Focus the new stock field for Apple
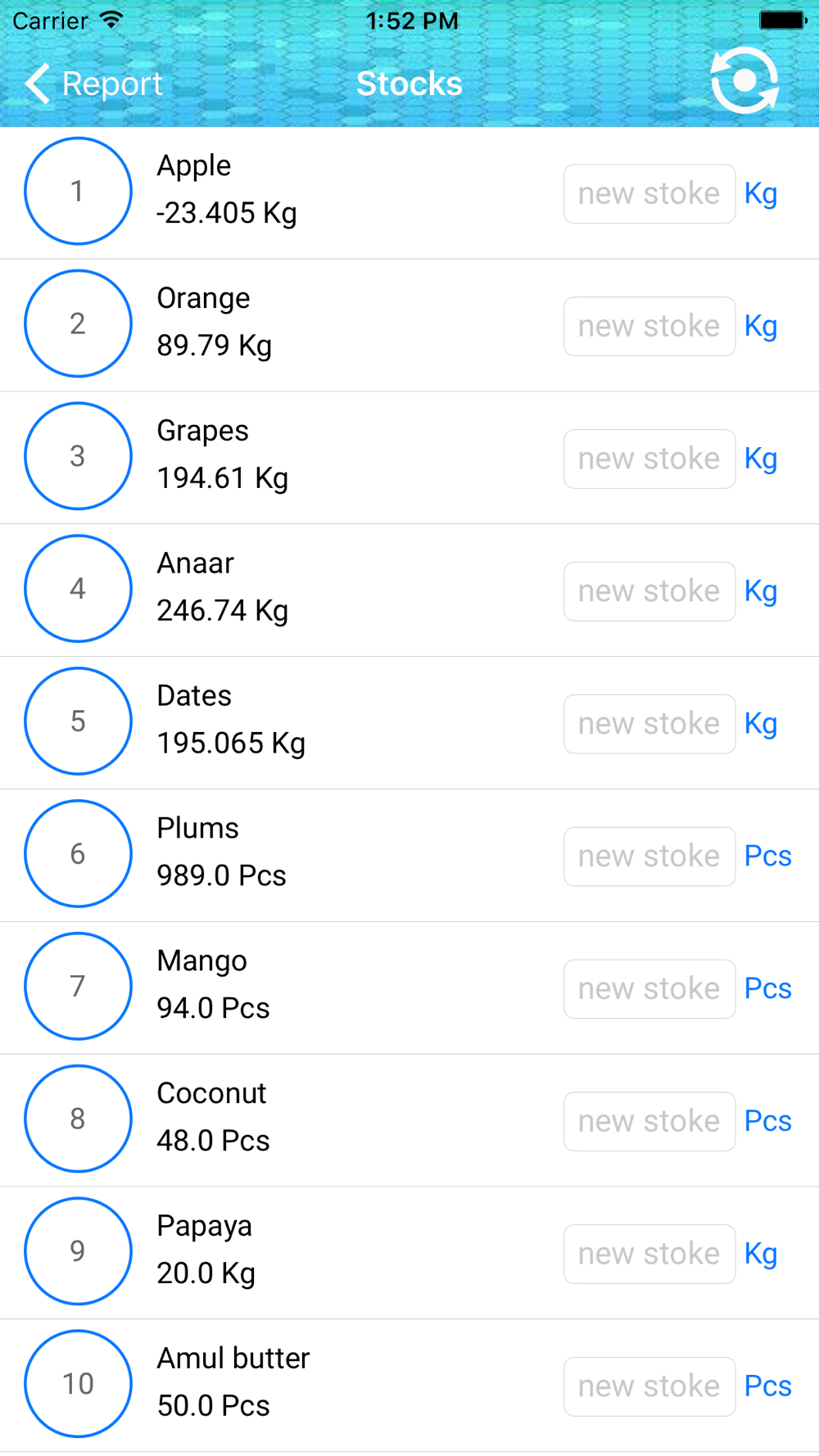The image size is (819, 1456). 649,194
